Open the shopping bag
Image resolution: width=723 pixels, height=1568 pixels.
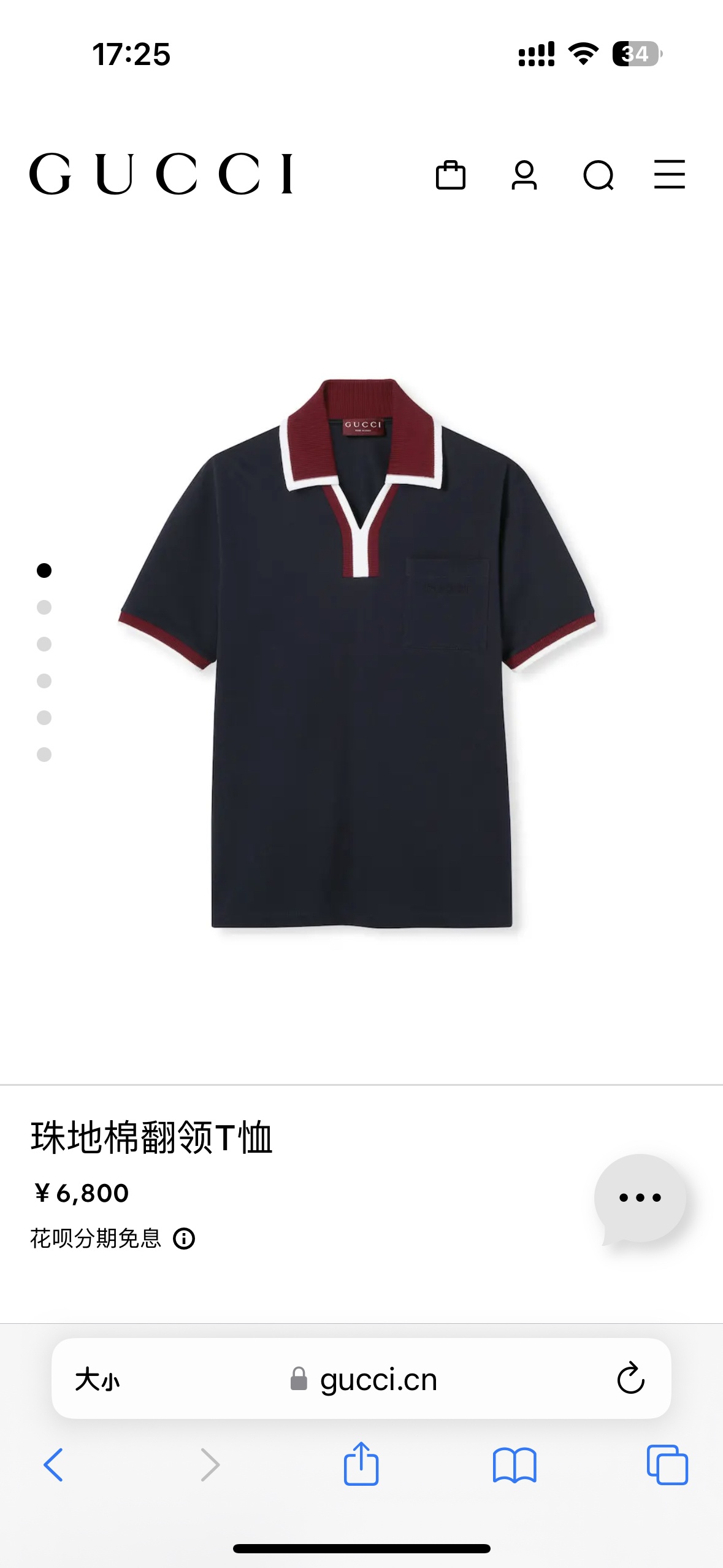[450, 175]
